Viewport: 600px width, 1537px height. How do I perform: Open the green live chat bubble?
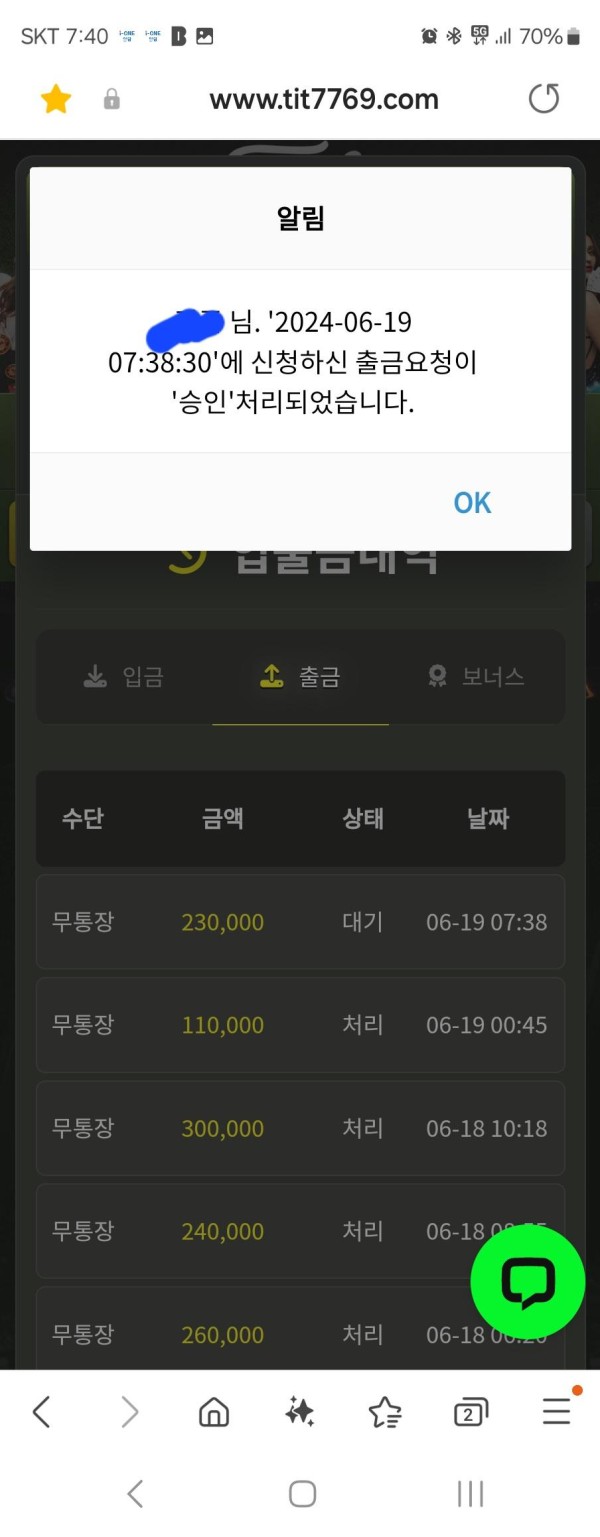click(x=527, y=1282)
